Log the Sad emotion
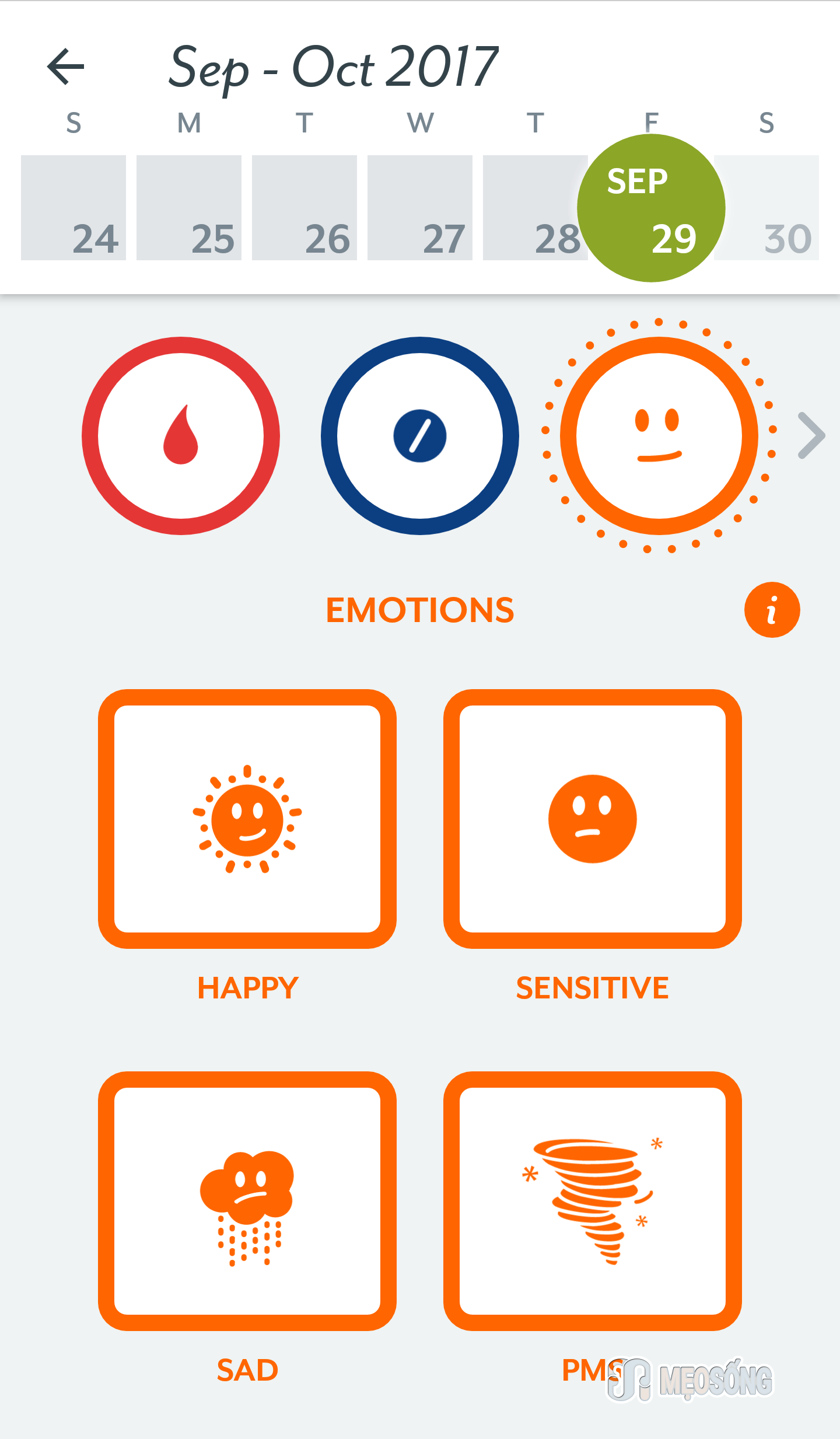 [247, 1201]
